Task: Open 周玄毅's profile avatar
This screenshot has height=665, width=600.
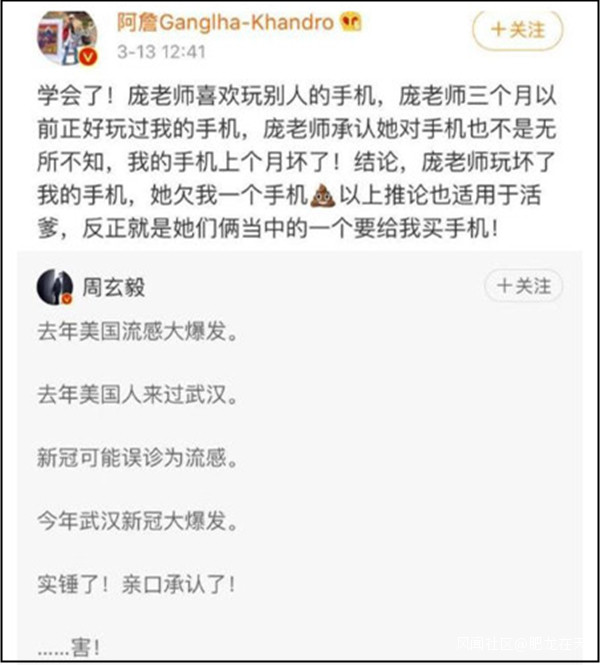Action: (55, 288)
